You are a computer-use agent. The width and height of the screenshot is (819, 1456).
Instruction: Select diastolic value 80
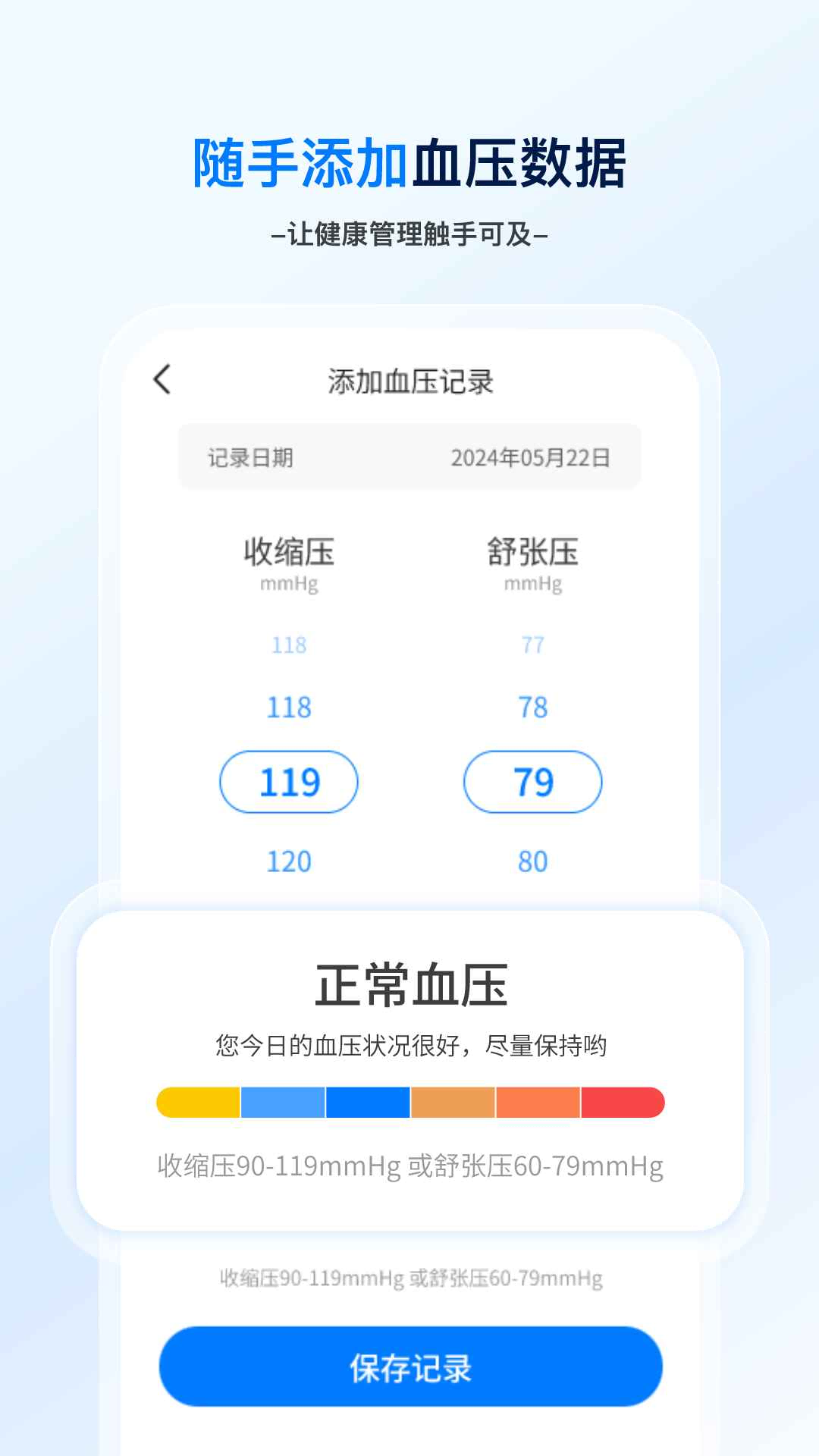(533, 859)
